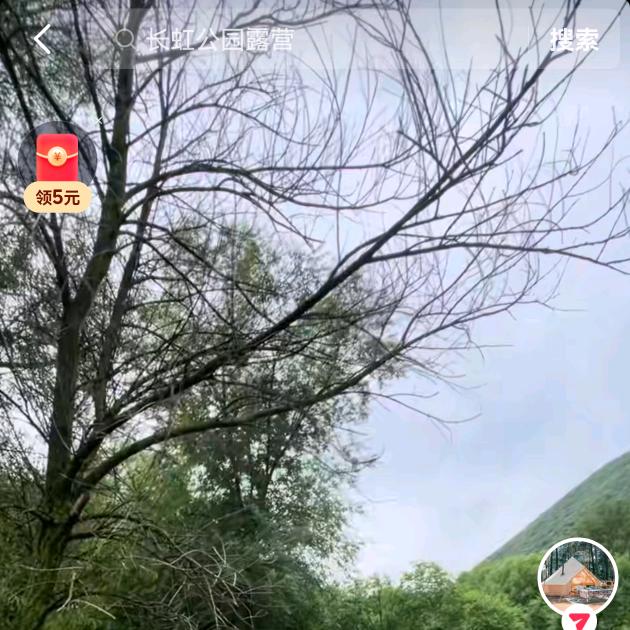630x630 pixels.
Task: Open the tent avatar thumbnail
Action: (577, 577)
